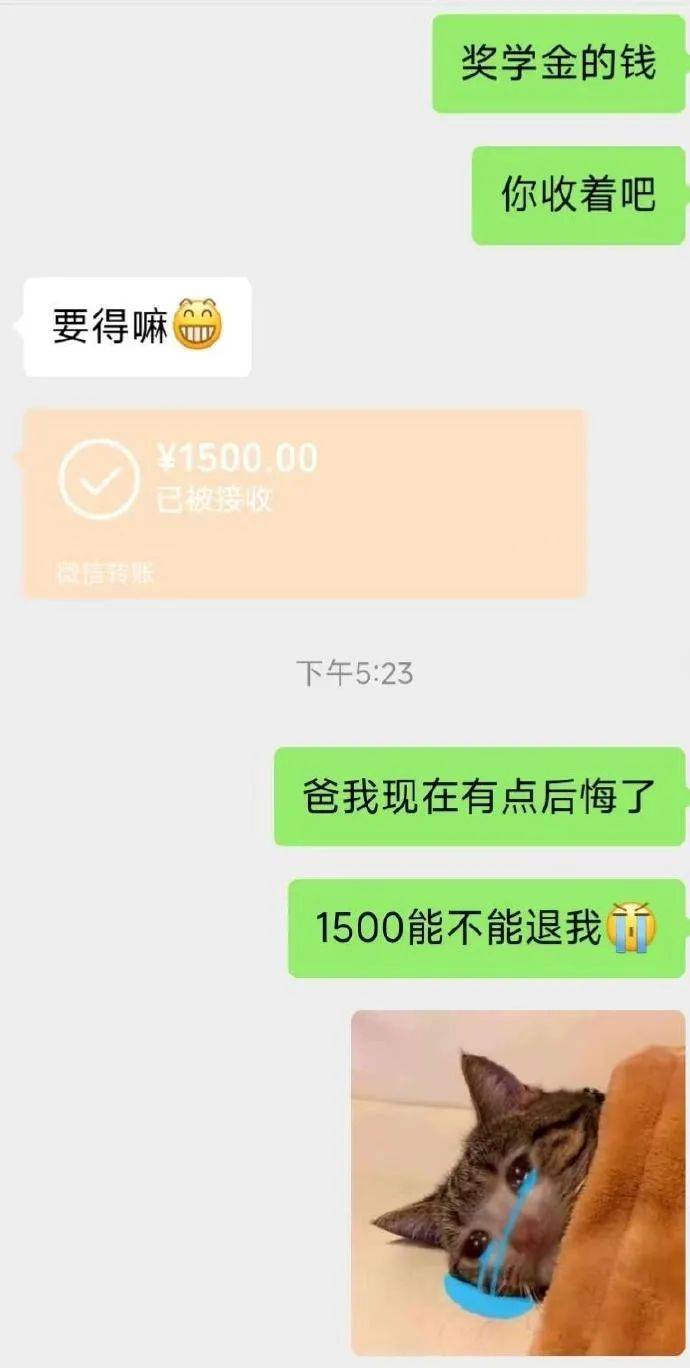Open the ¥1500.00 WeChat transfer card

(304, 503)
